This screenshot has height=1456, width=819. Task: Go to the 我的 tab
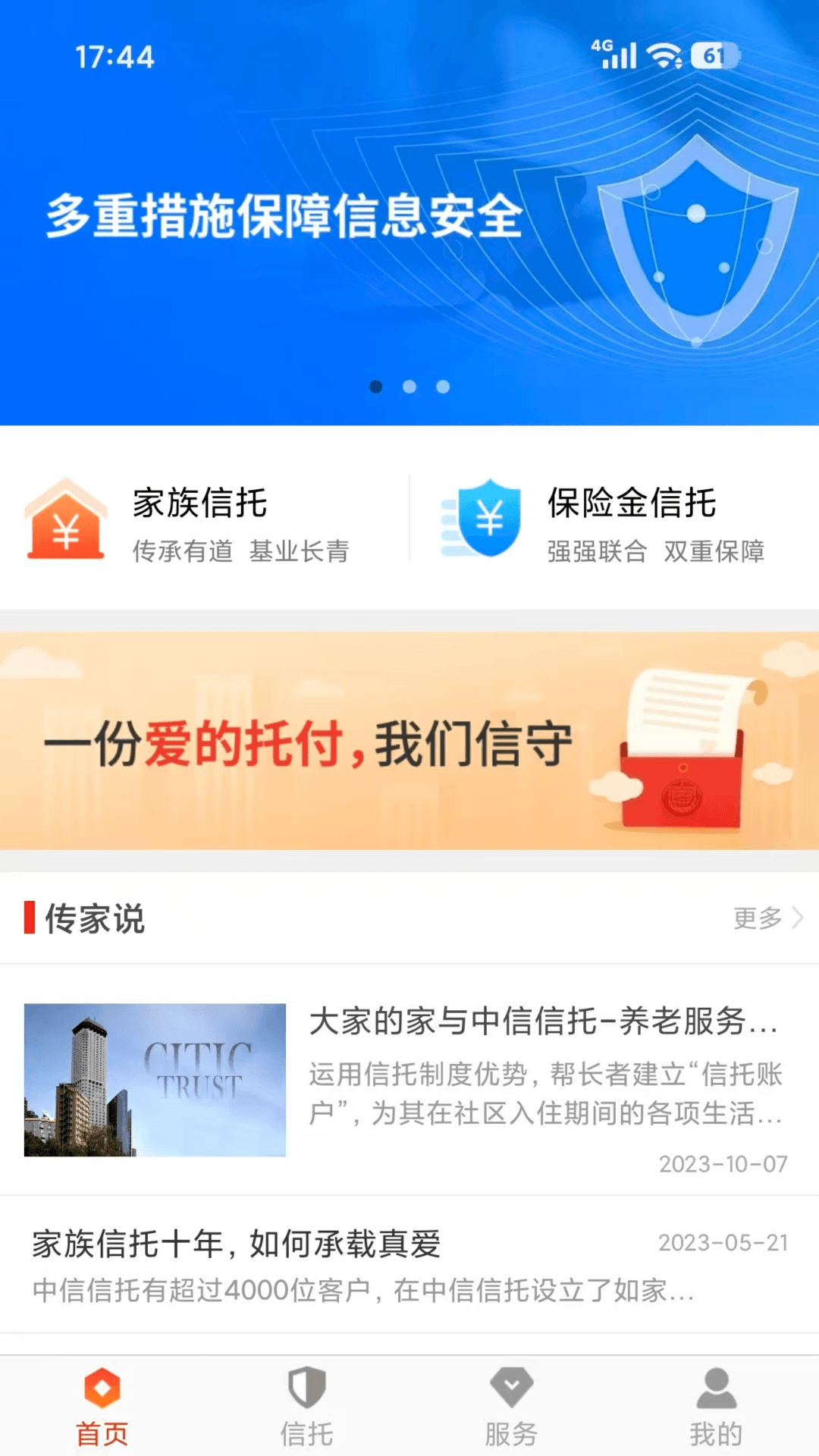[x=717, y=1407]
